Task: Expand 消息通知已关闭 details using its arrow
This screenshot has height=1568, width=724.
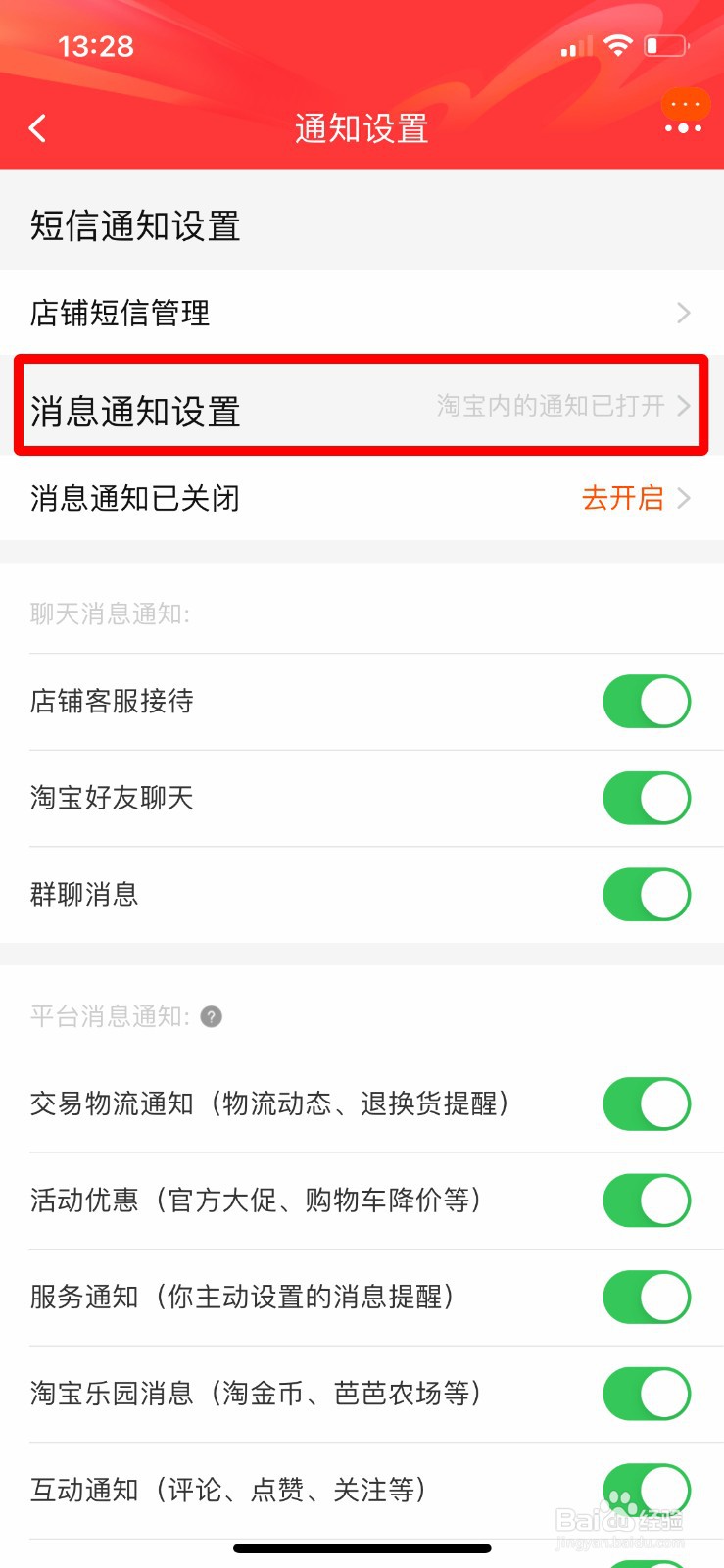Action: point(686,498)
